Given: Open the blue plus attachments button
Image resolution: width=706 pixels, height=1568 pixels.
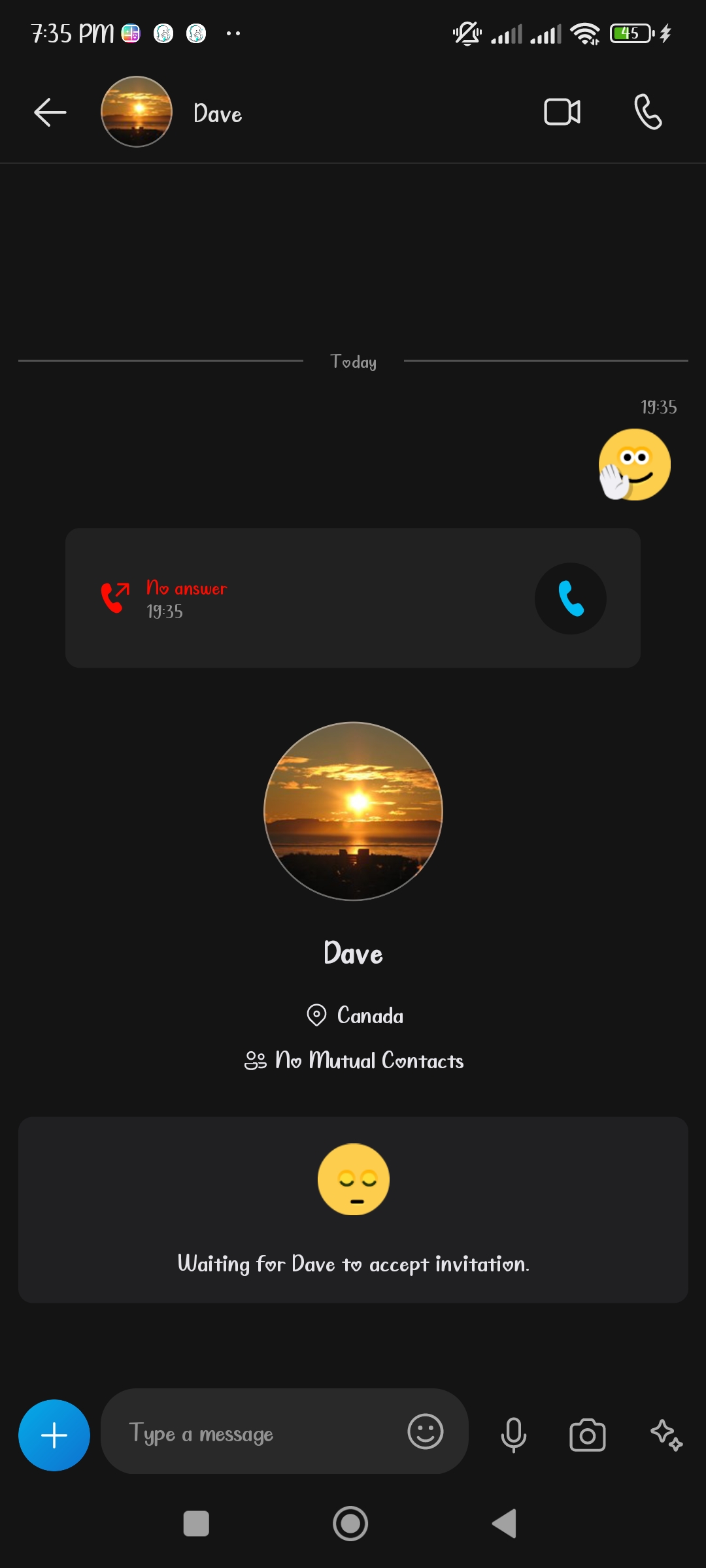Looking at the screenshot, I should (54, 1435).
